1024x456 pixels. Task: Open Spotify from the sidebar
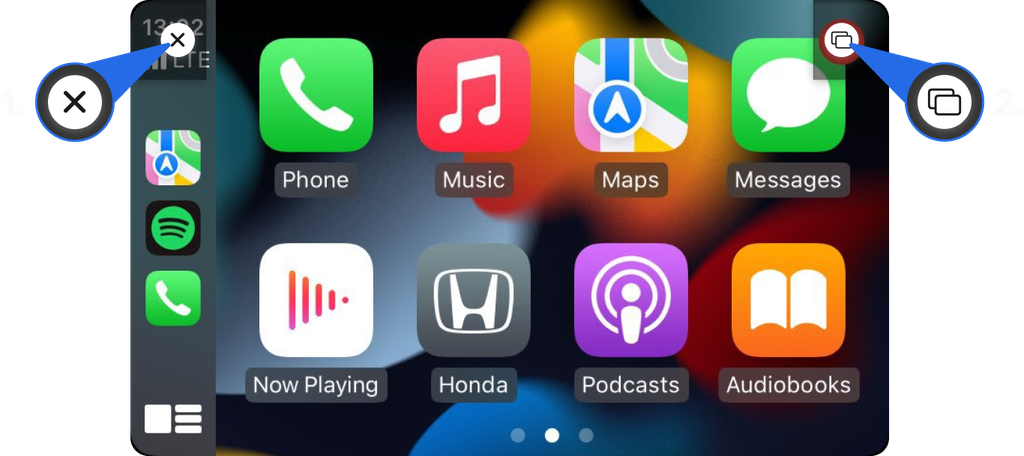pyautogui.click(x=173, y=228)
